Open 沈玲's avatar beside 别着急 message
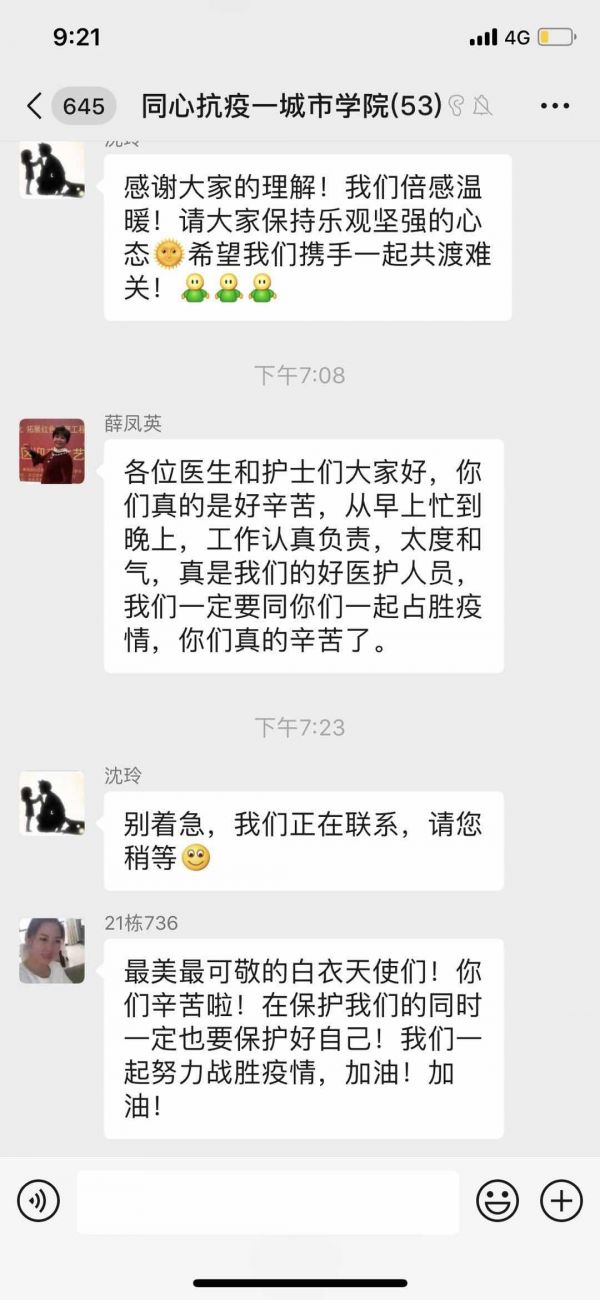Image resolution: width=600 pixels, height=1300 pixels. click(x=52, y=803)
